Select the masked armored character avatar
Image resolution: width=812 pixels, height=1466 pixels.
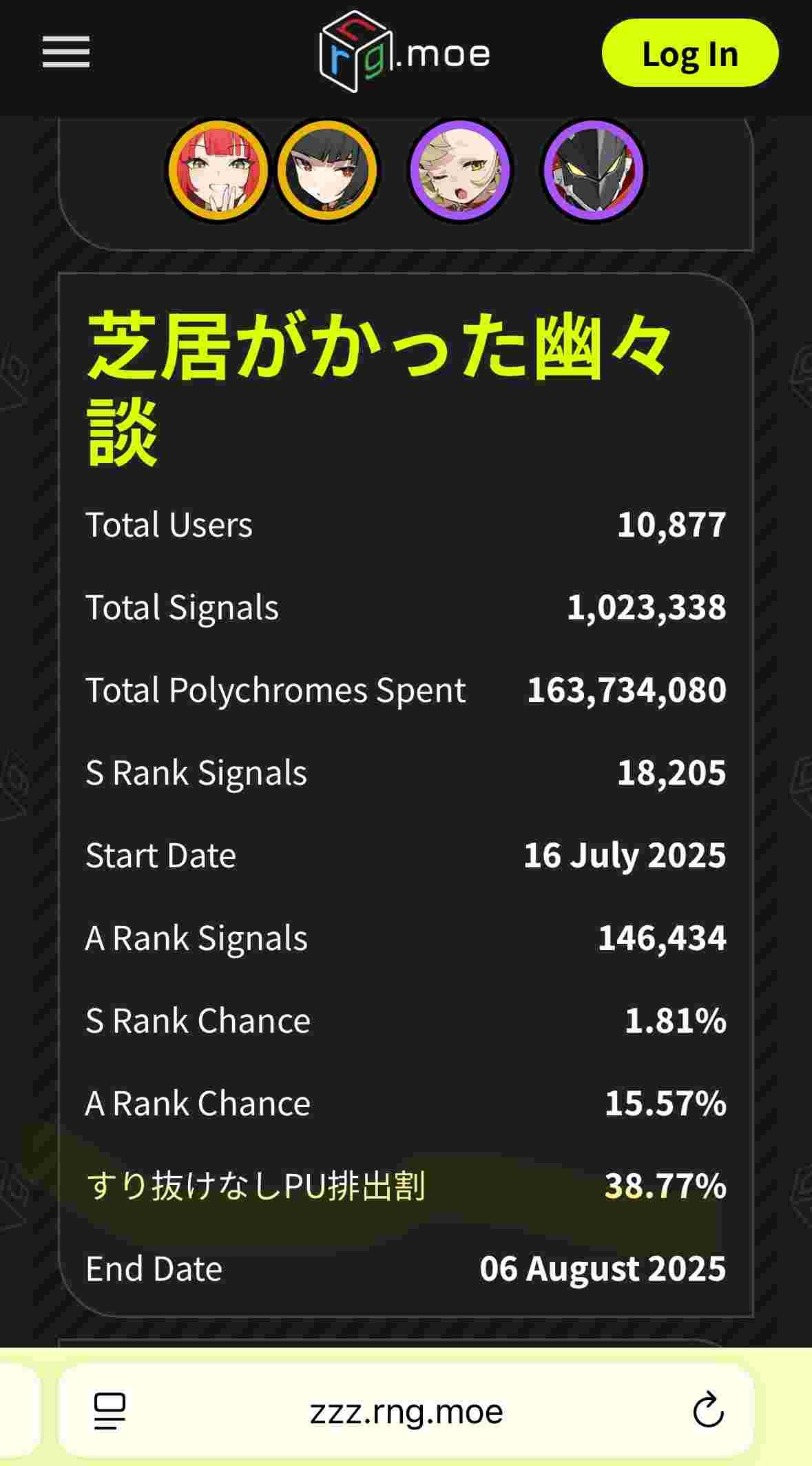(593, 170)
